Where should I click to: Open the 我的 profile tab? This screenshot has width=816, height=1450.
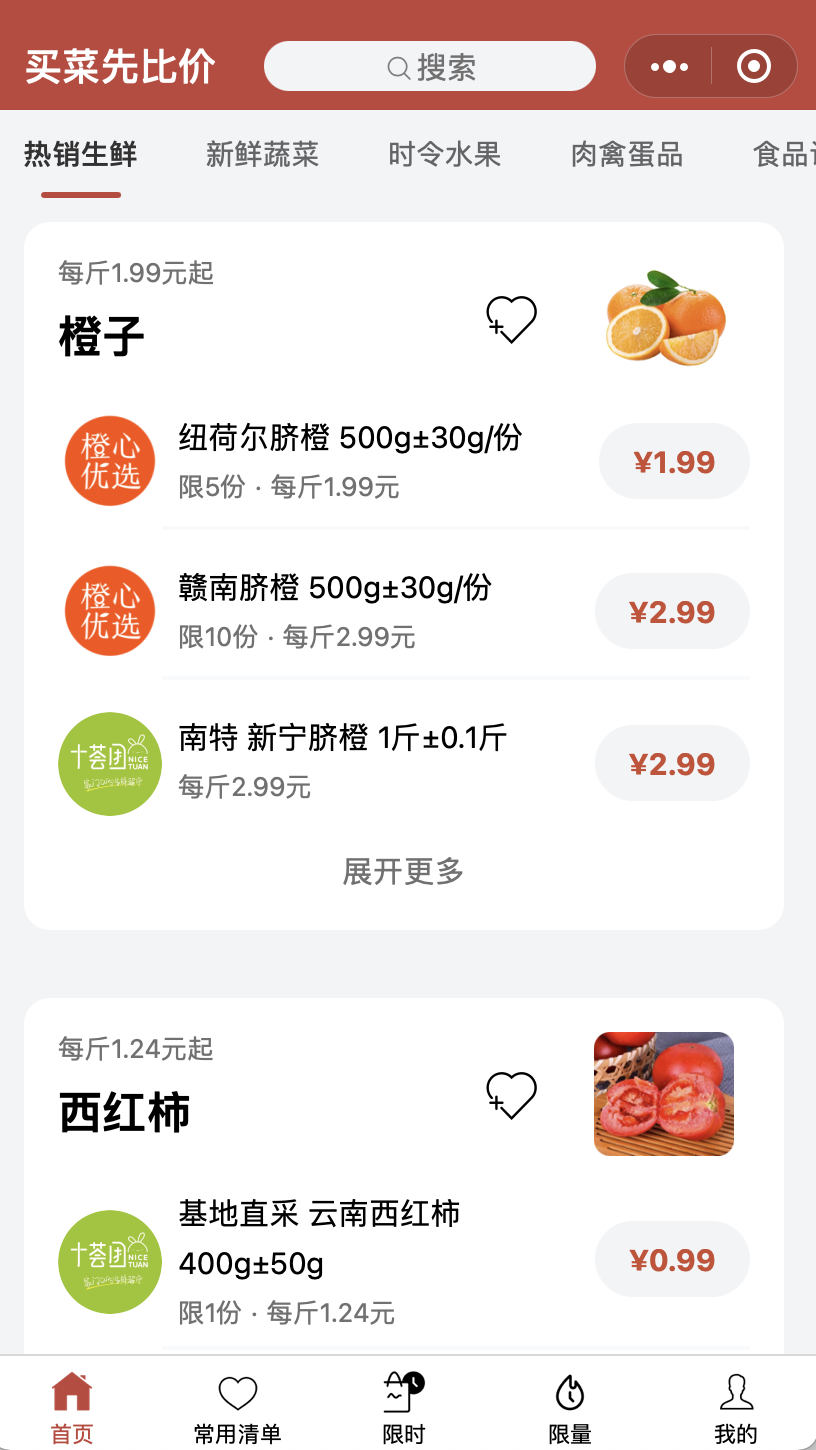pyautogui.click(x=735, y=1409)
